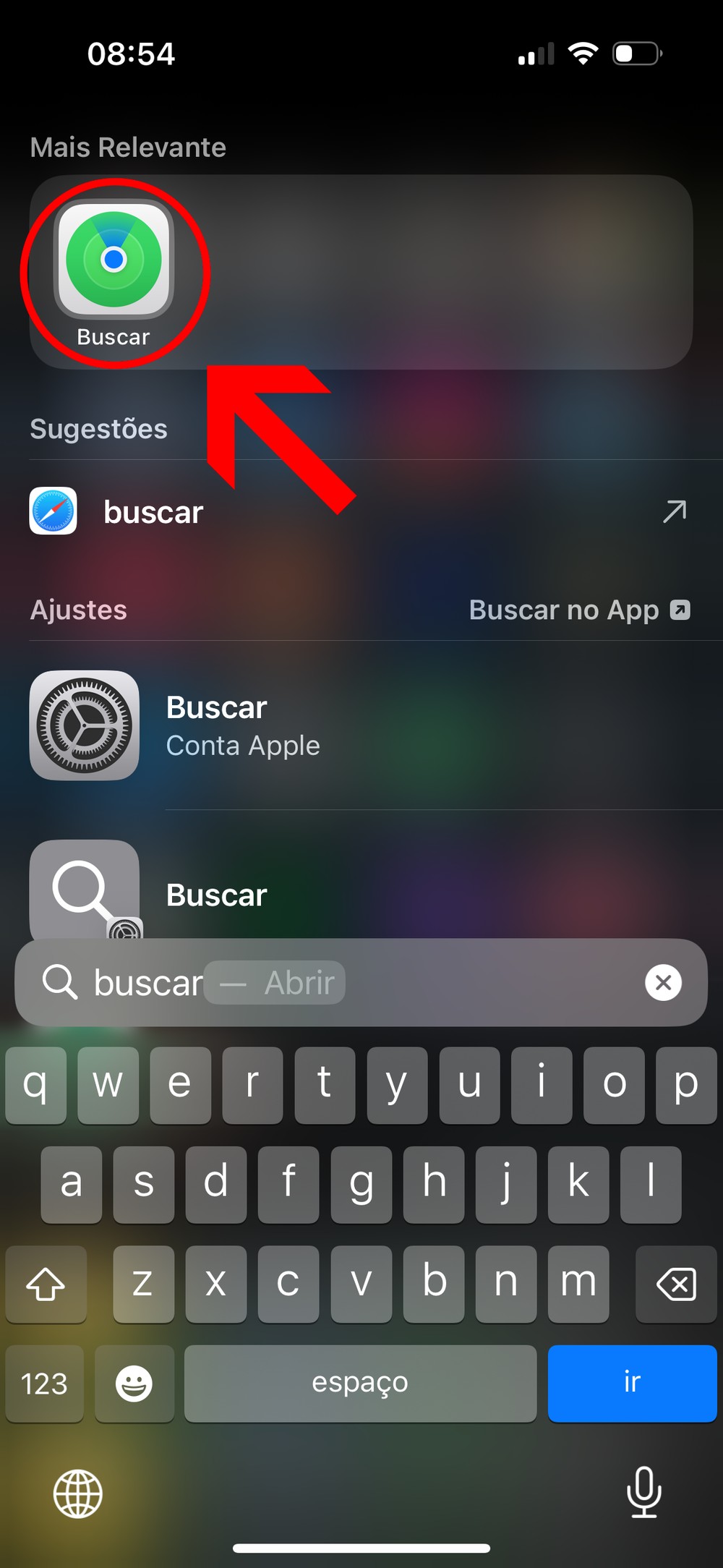Viewport: 723px width, 1568px height.
Task: Open the emoji keyboard
Action: coord(134,1383)
